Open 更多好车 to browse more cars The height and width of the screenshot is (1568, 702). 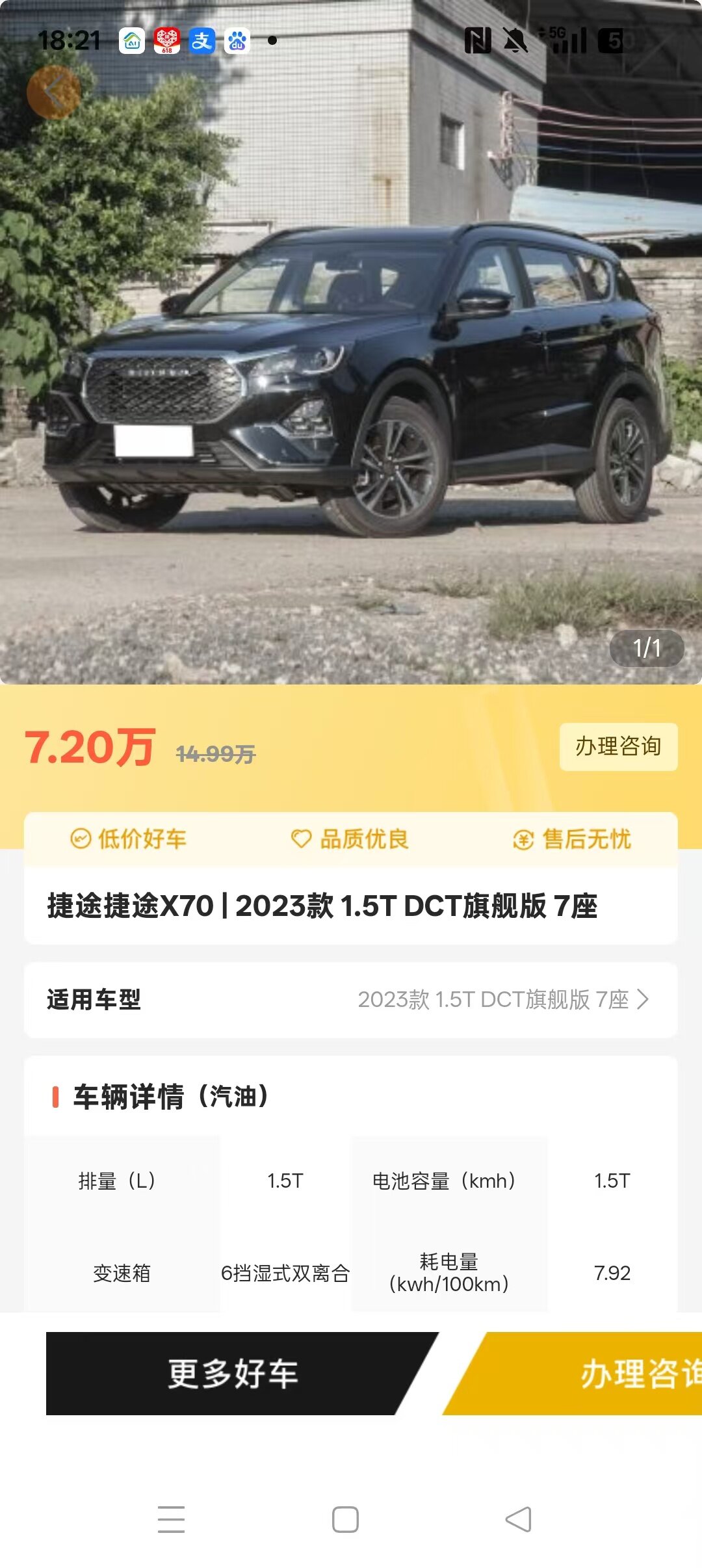[233, 1373]
